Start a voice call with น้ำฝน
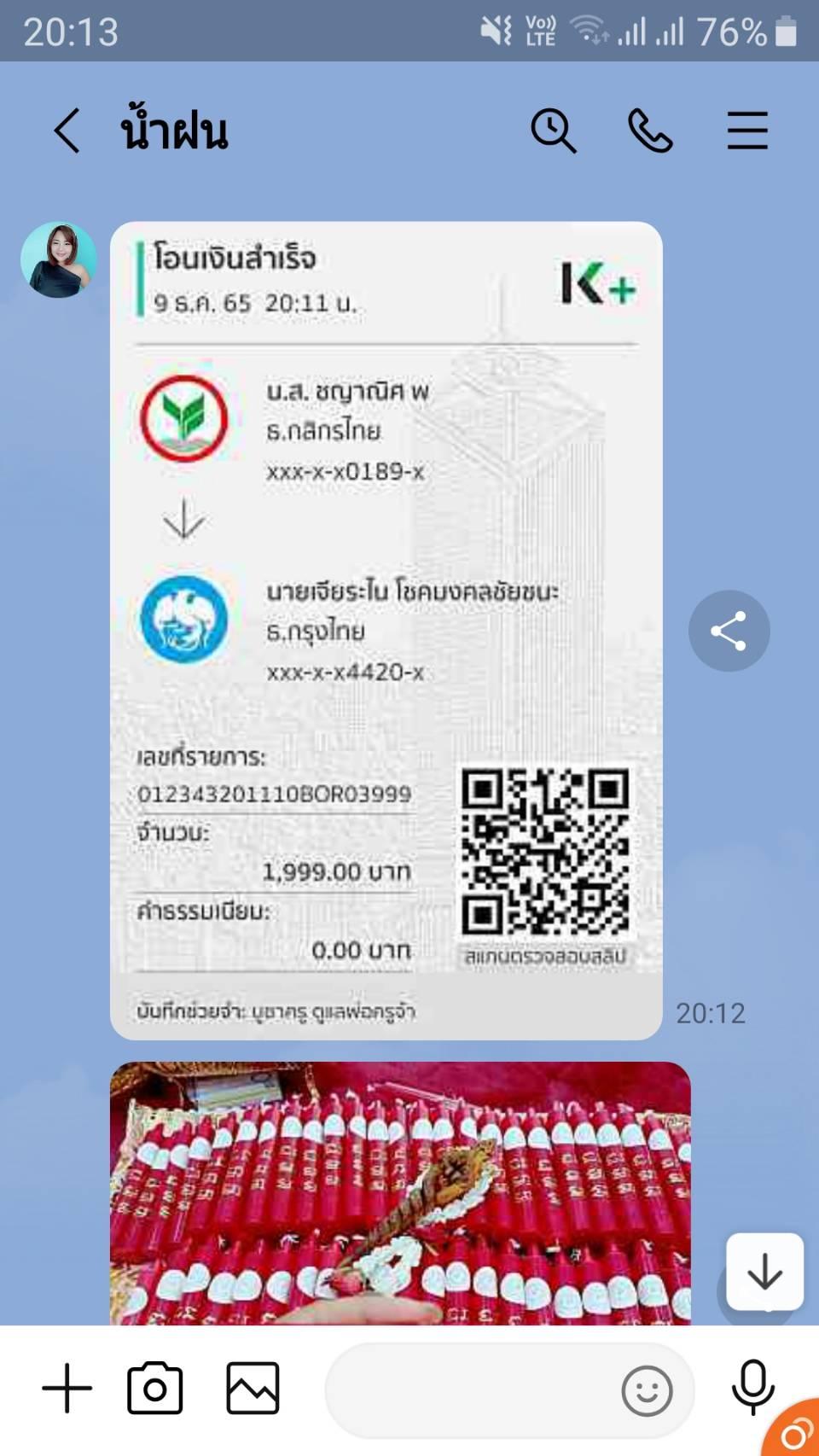The image size is (819, 1456). tap(650, 131)
